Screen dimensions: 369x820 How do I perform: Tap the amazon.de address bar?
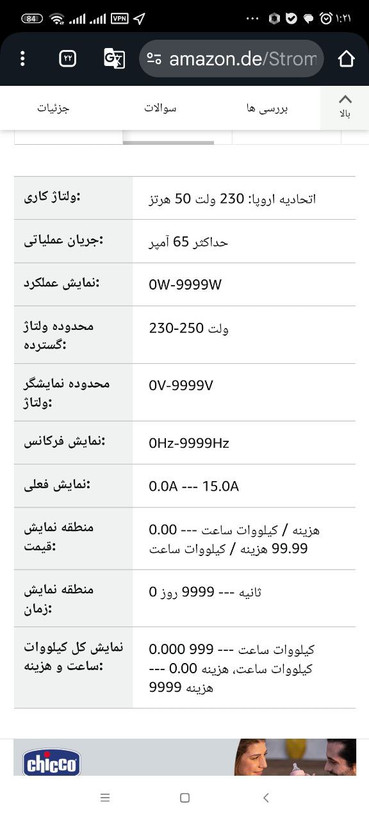pyautogui.click(x=231, y=59)
